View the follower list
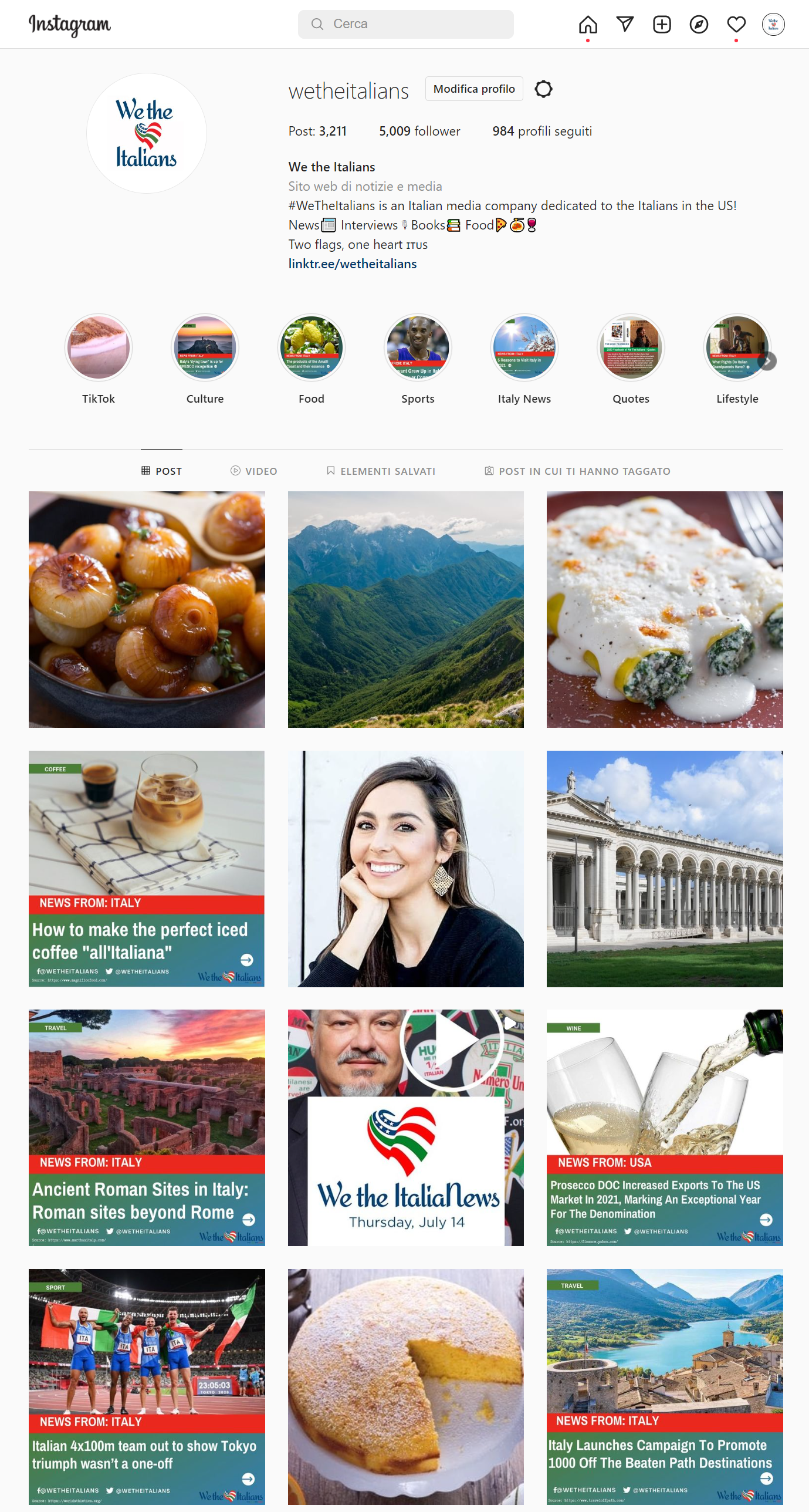Image resolution: width=809 pixels, height=1512 pixels. [419, 131]
